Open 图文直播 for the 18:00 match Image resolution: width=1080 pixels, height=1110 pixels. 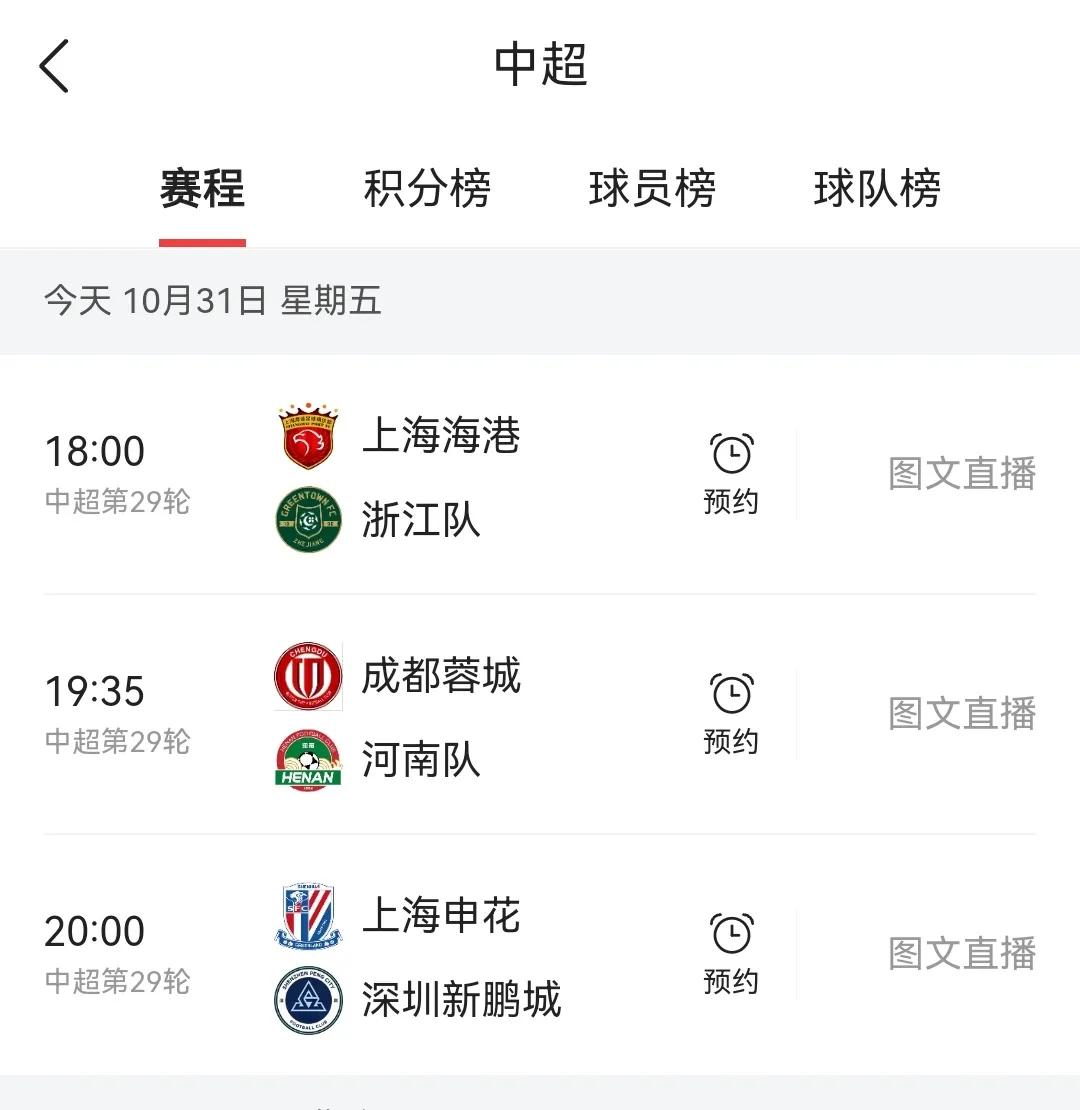click(x=962, y=474)
